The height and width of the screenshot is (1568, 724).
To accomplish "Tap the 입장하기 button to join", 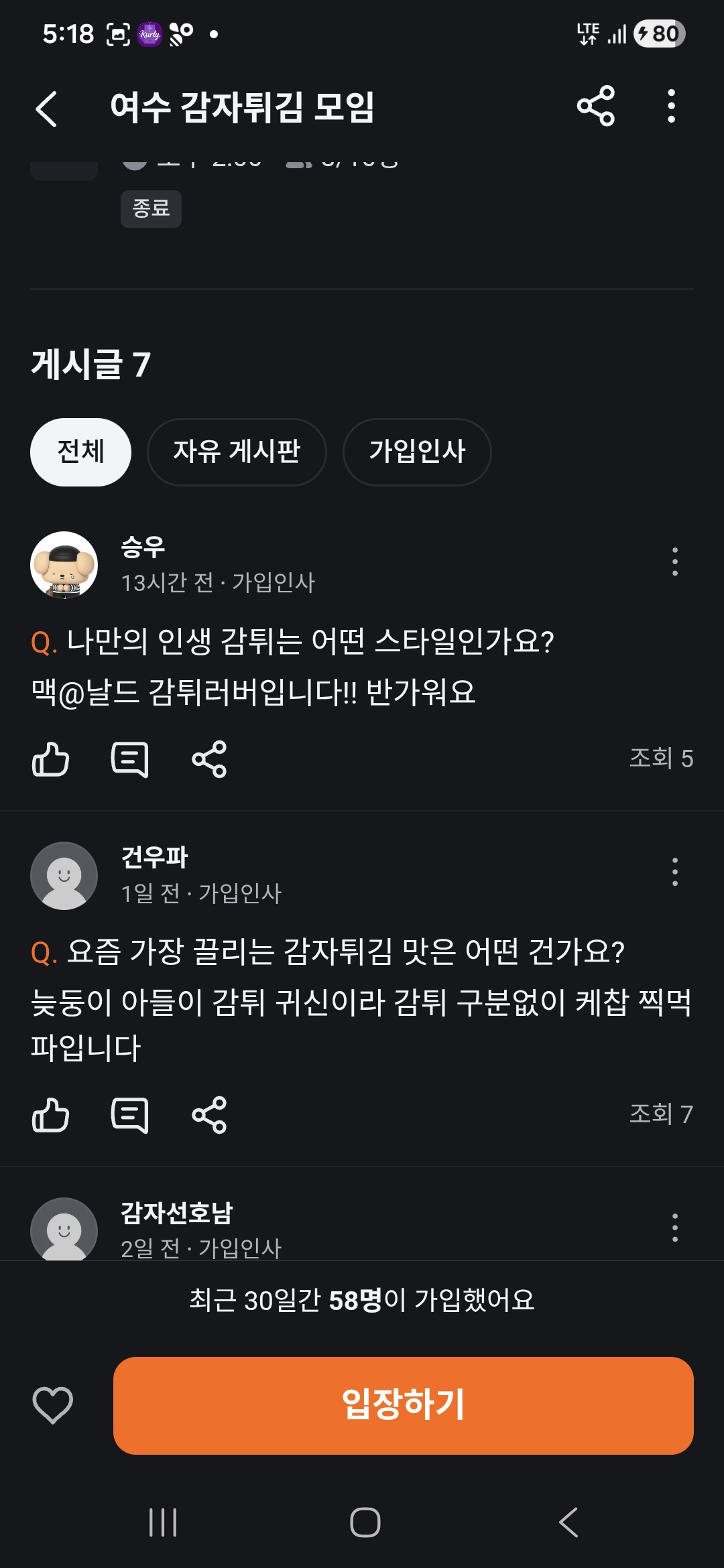I will (x=403, y=1404).
